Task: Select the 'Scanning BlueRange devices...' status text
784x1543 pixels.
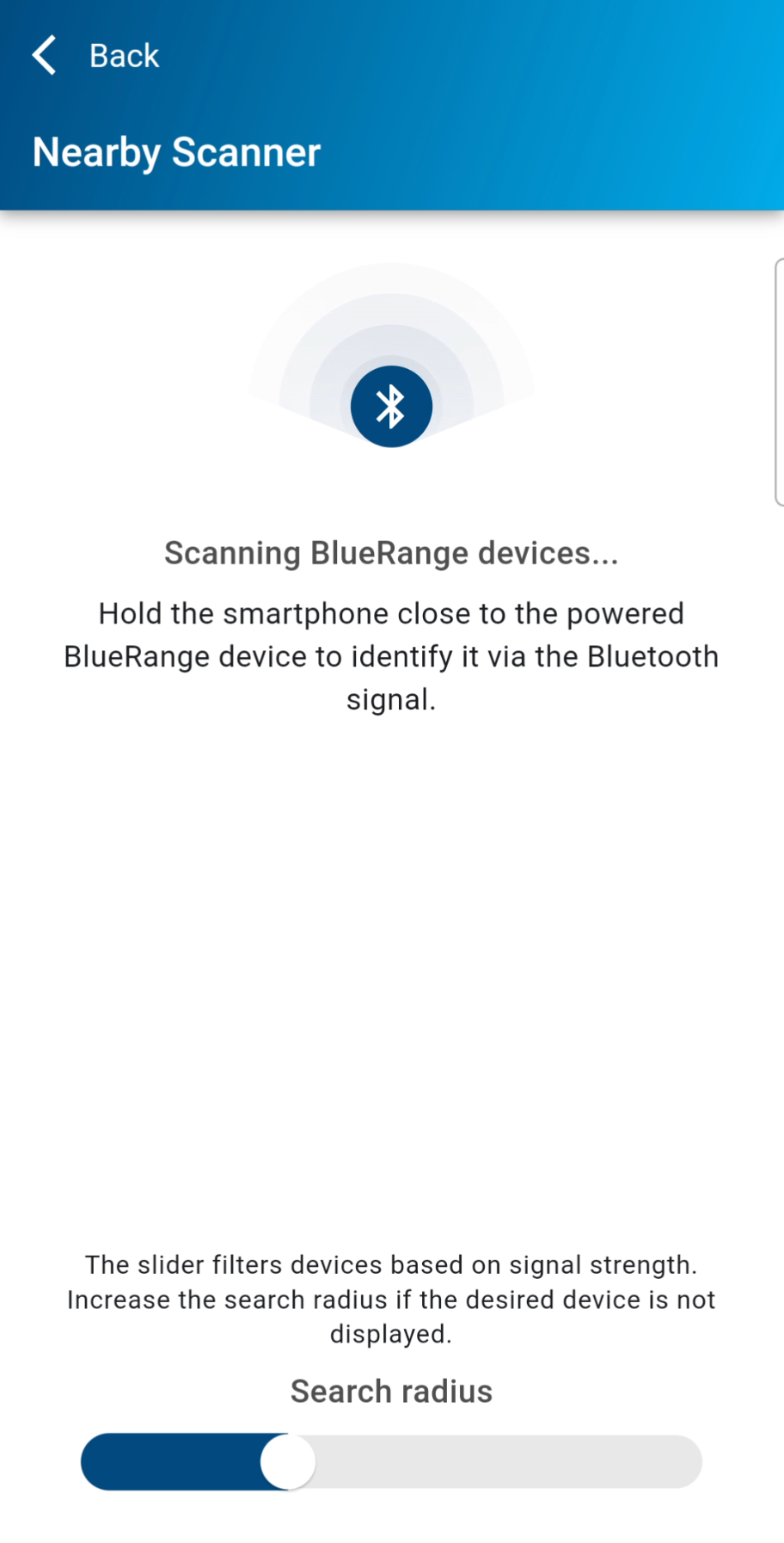Action: [x=391, y=553]
